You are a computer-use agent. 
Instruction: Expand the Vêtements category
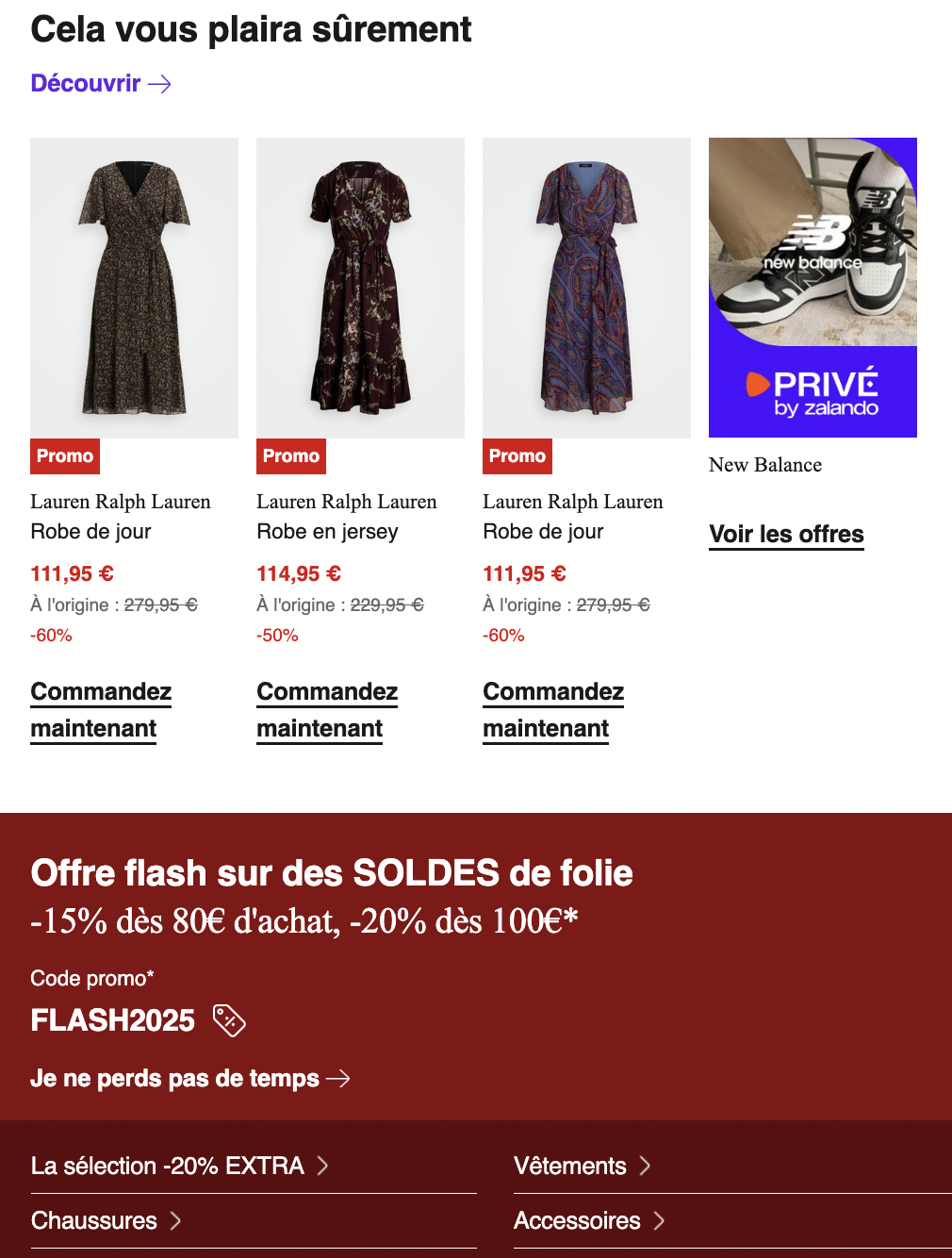pyautogui.click(x=569, y=1166)
